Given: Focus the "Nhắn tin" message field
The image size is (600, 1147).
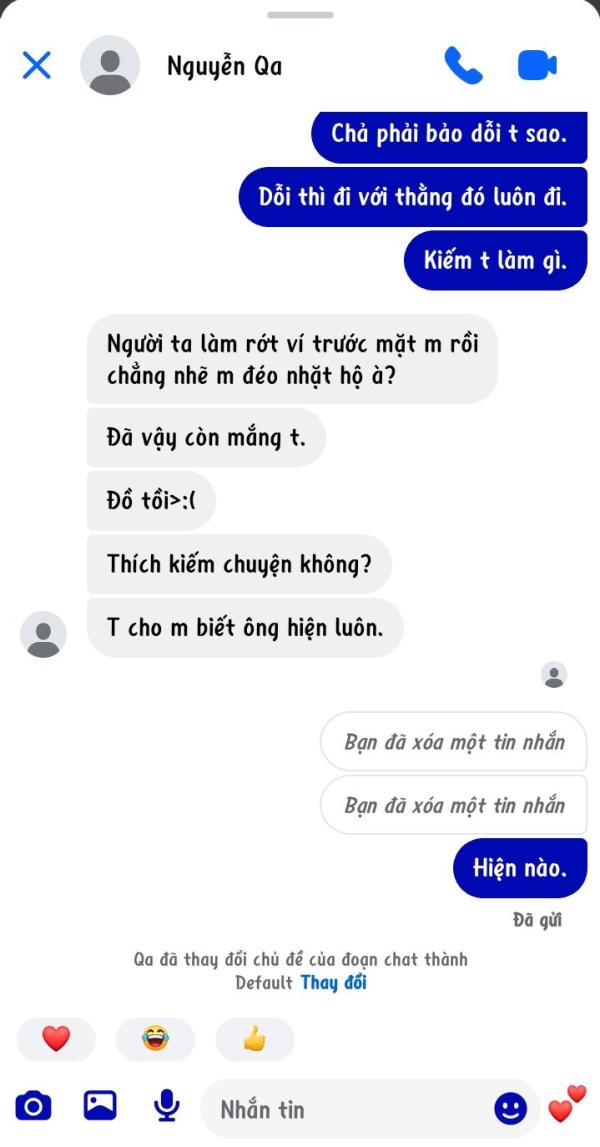Looking at the screenshot, I should (x=351, y=1109).
